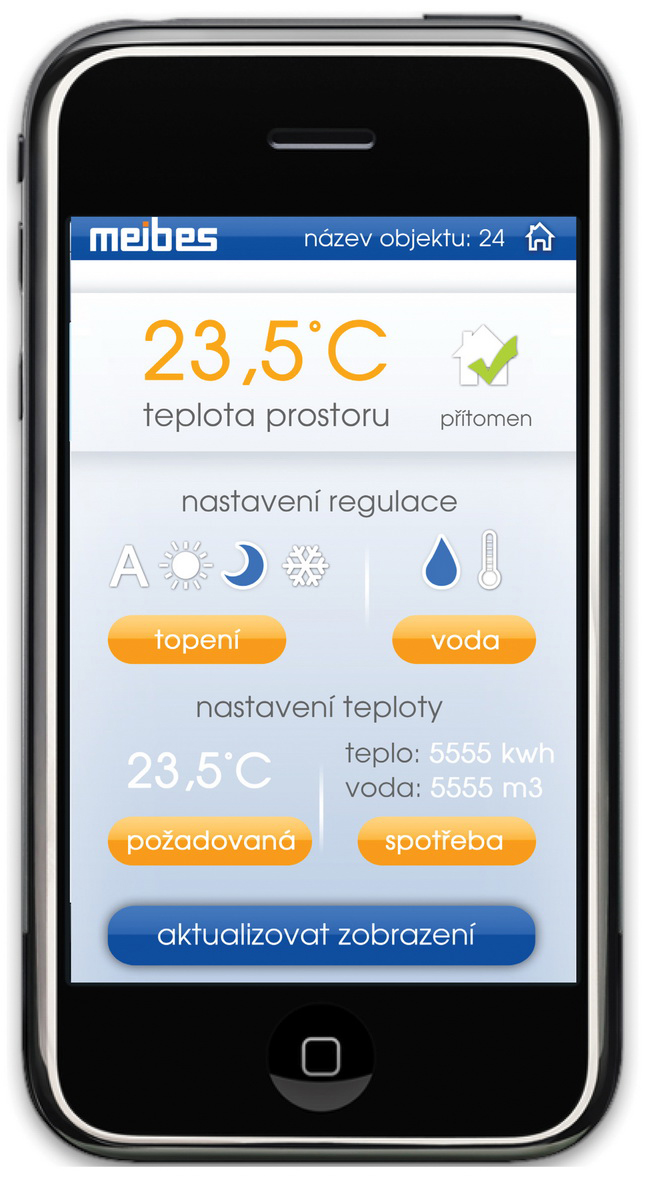The height and width of the screenshot is (1200, 646).
Task: Select the snowflake frost mode icon
Action: click(306, 566)
